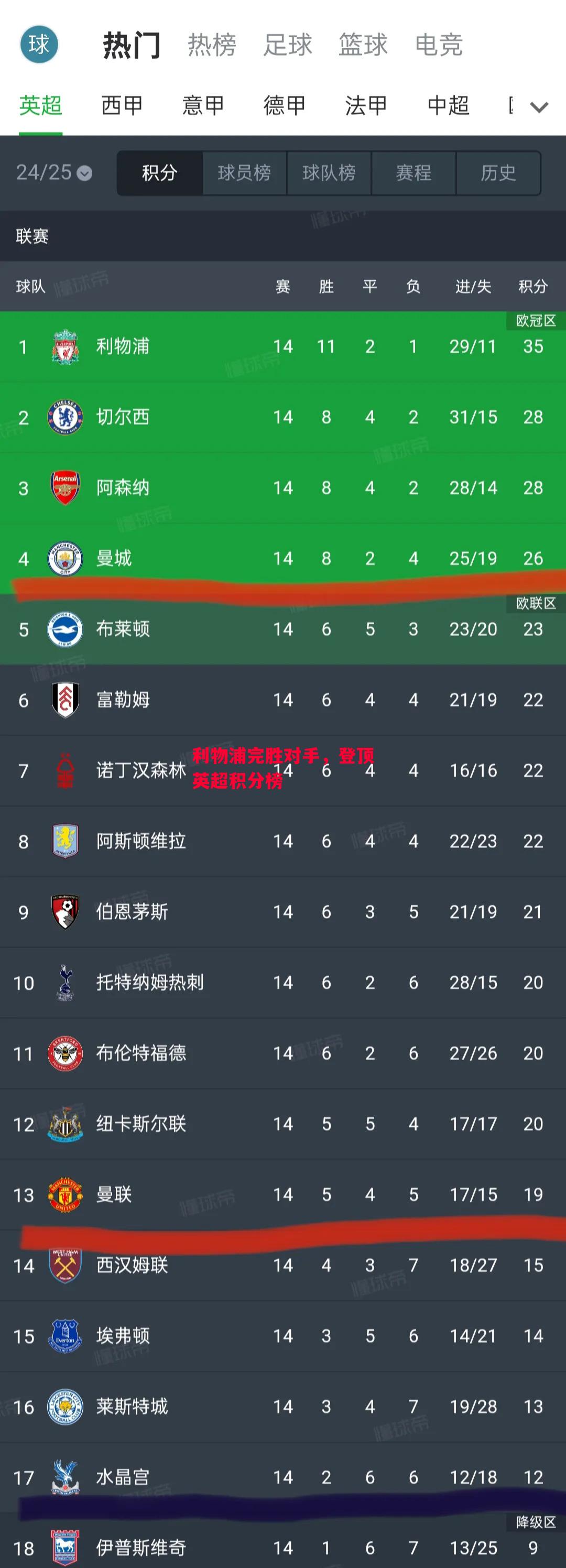
Task: Open the 球 profile avatar icon
Action: coord(39,45)
